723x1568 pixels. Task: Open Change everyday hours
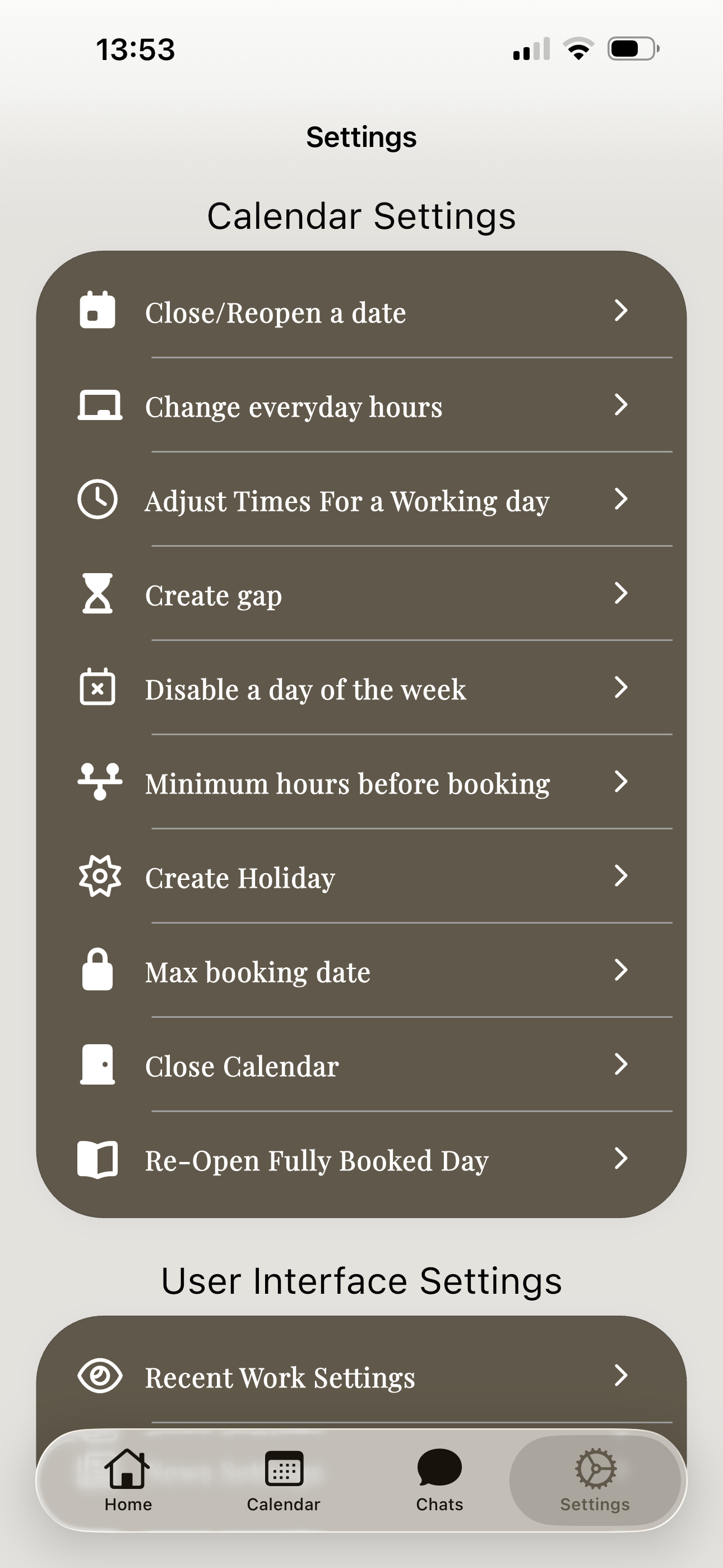click(361, 405)
